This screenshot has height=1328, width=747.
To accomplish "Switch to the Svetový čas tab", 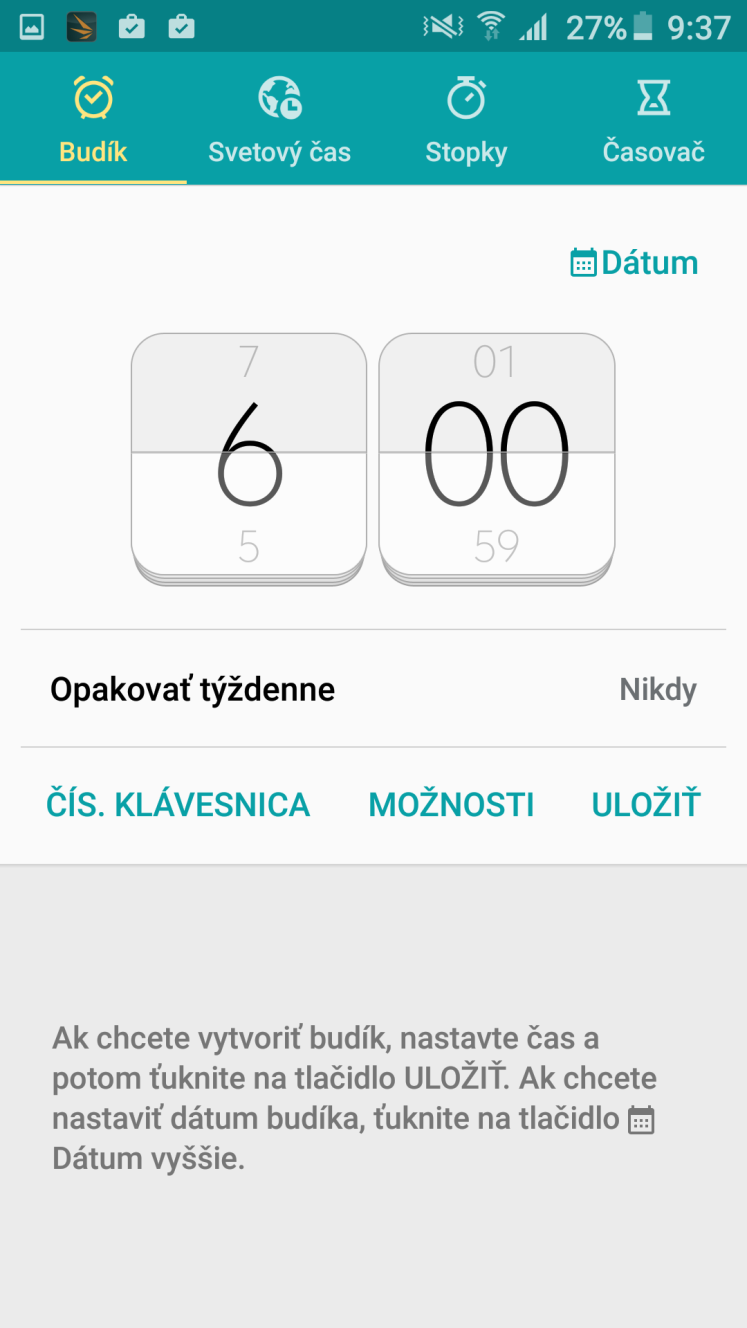I will click(x=280, y=119).
